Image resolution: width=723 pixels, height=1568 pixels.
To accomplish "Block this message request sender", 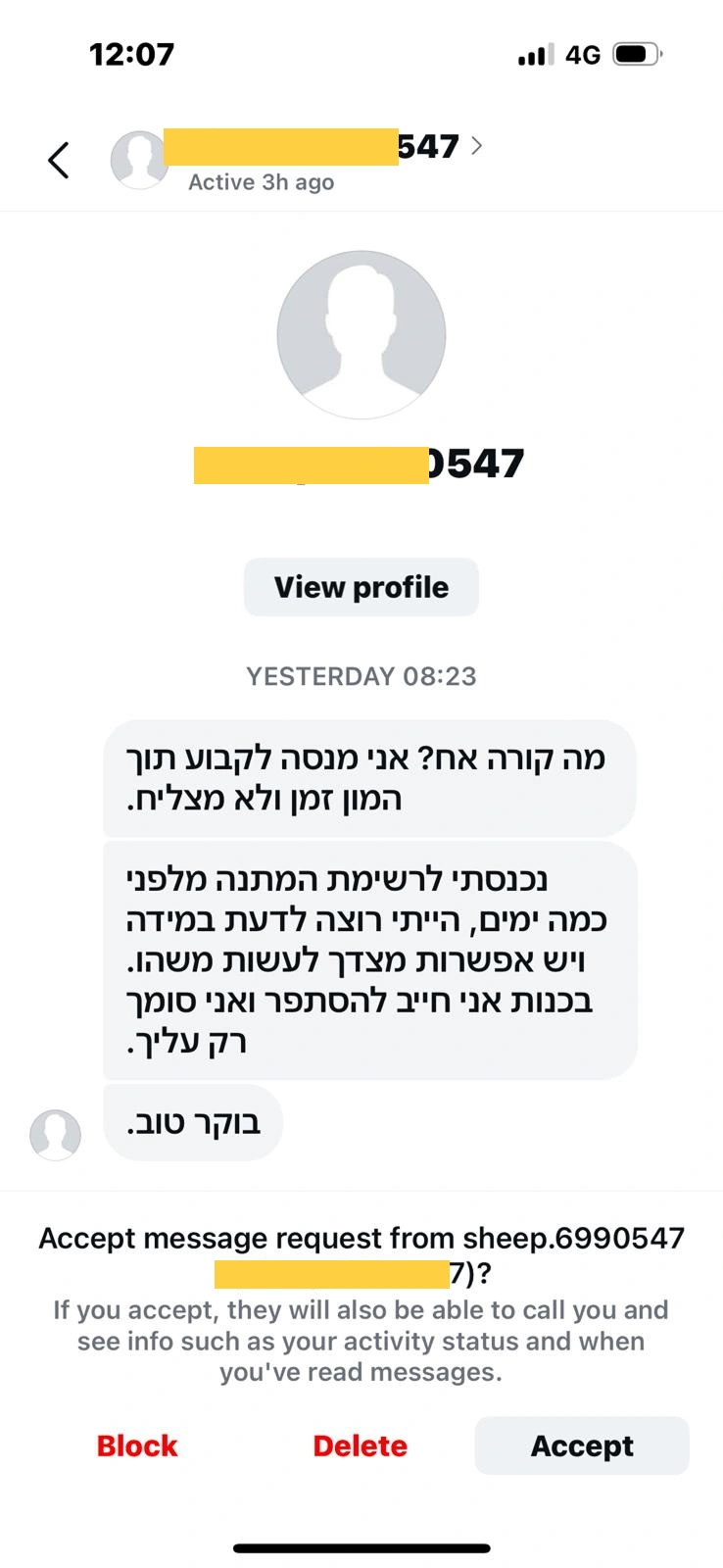I will tap(137, 1445).
